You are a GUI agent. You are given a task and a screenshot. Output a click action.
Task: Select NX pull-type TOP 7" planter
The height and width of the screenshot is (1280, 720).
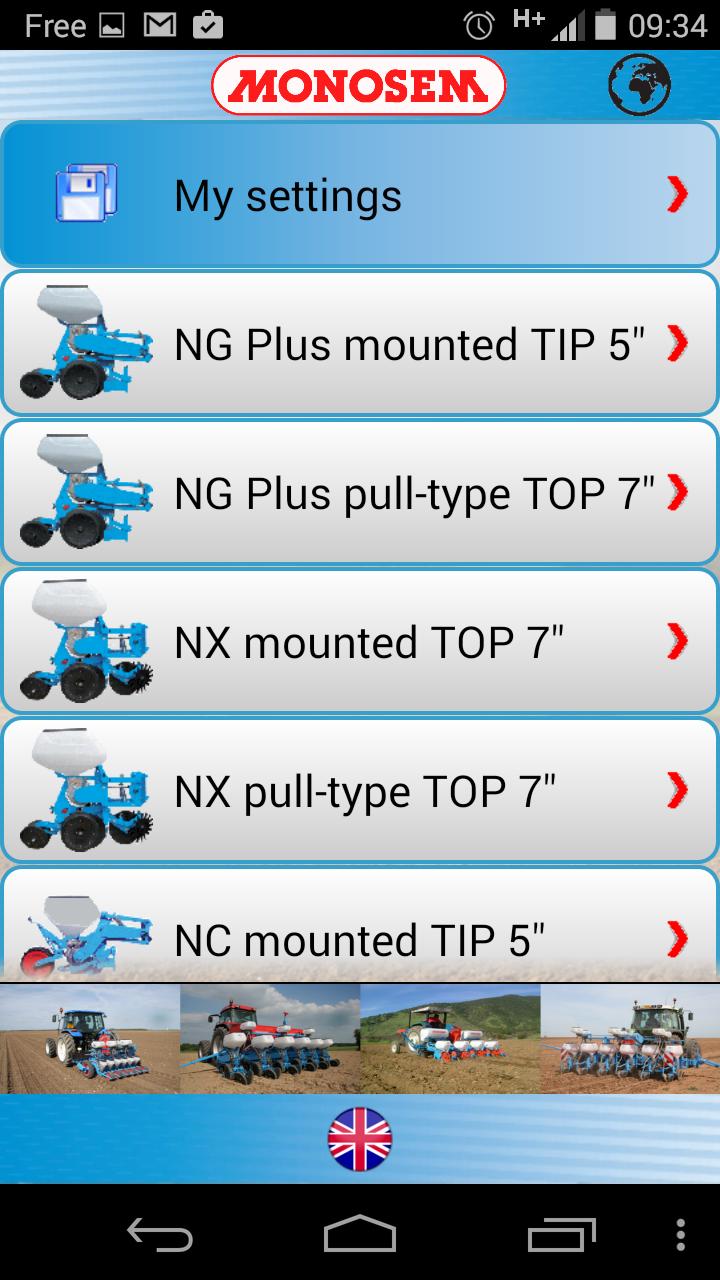click(360, 790)
